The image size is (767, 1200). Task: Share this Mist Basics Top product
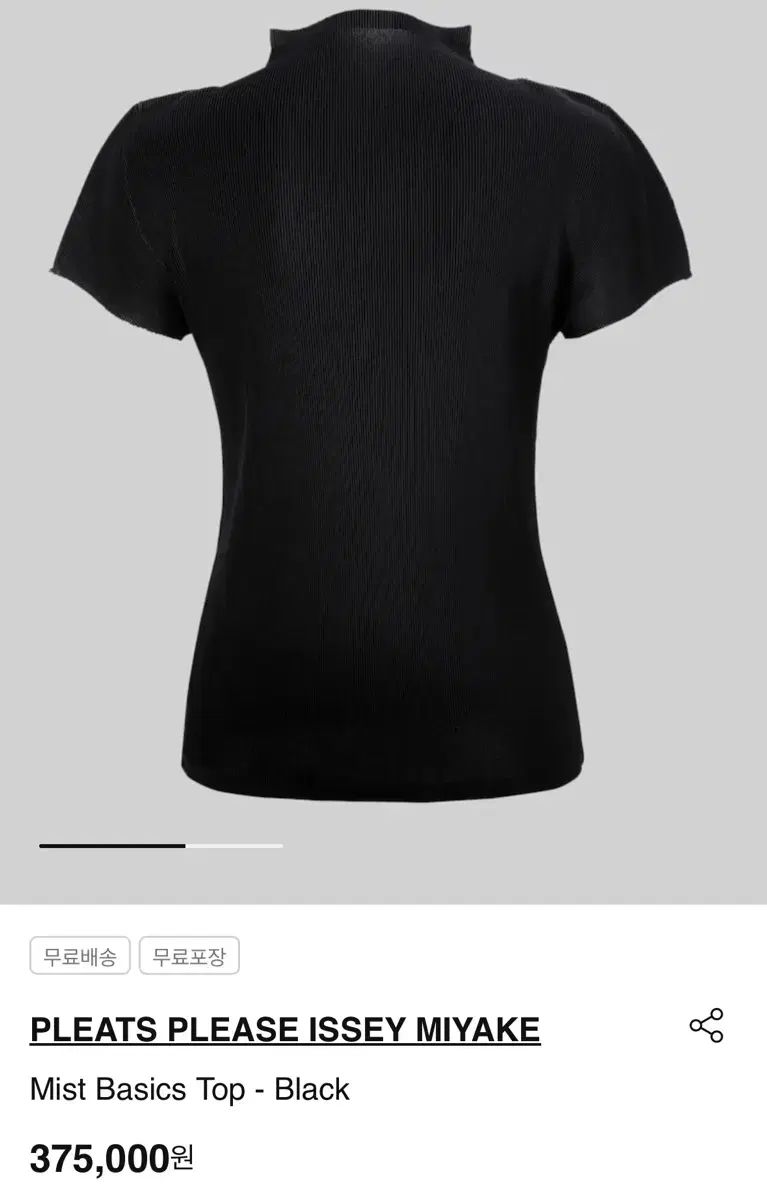point(706,1026)
